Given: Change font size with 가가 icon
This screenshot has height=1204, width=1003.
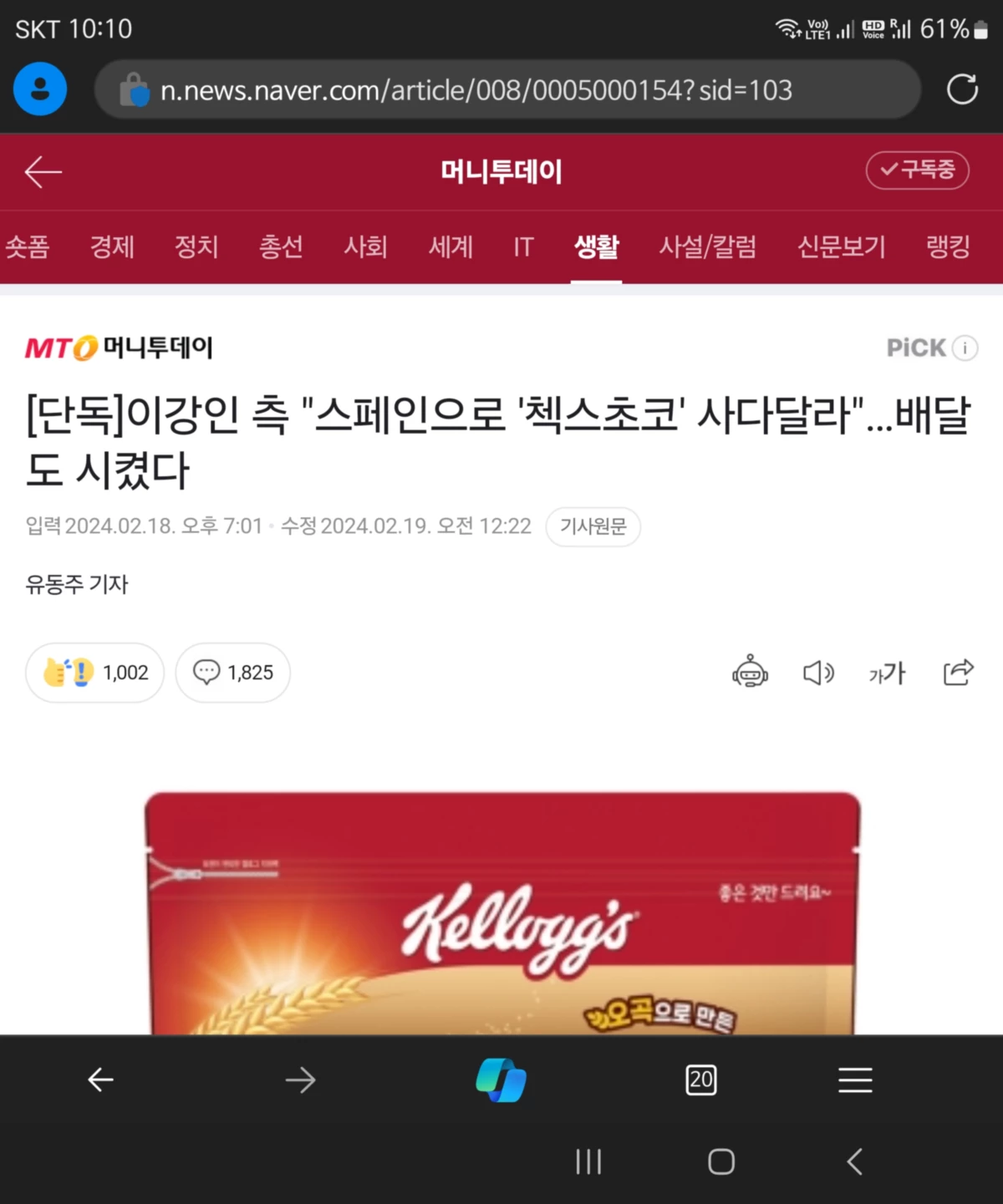Looking at the screenshot, I should 887,673.
